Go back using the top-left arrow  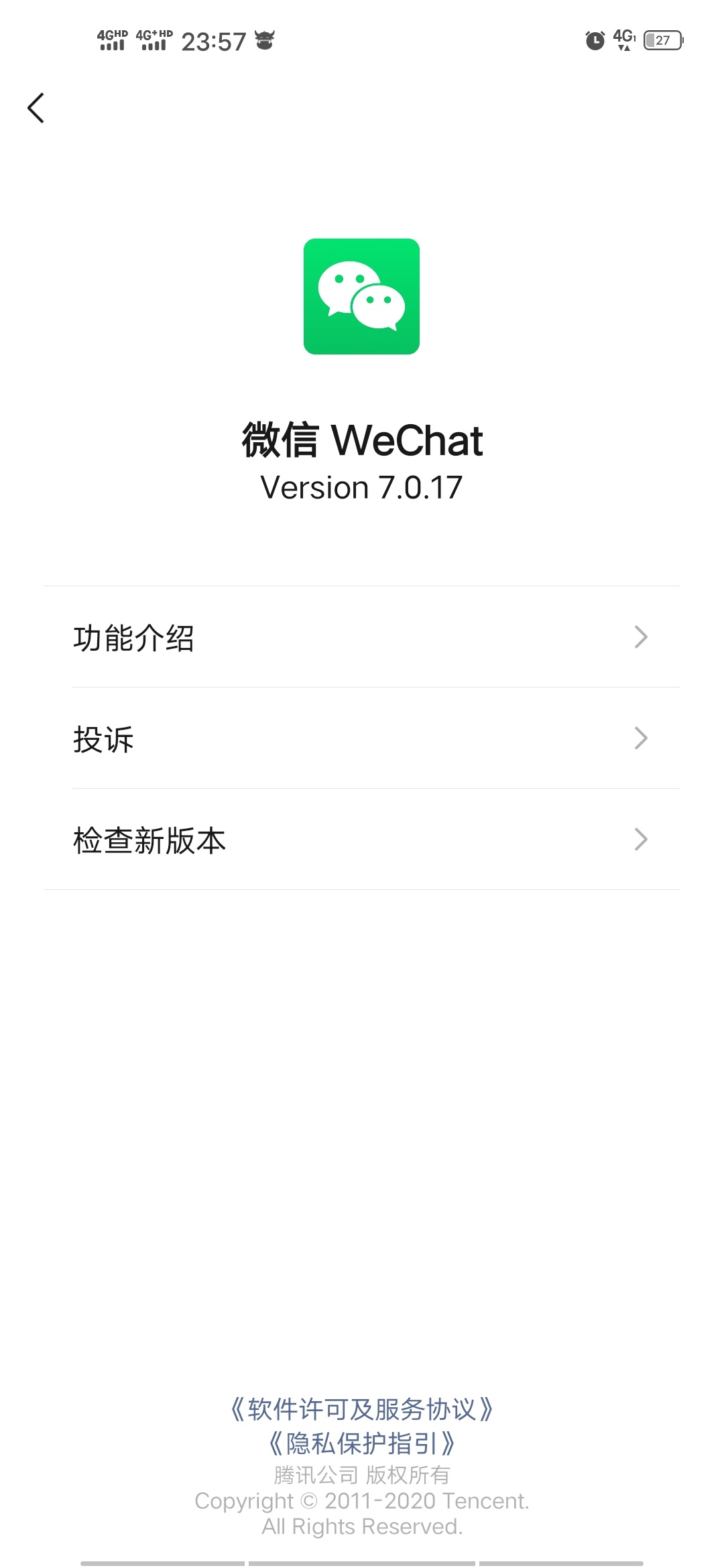point(36,108)
